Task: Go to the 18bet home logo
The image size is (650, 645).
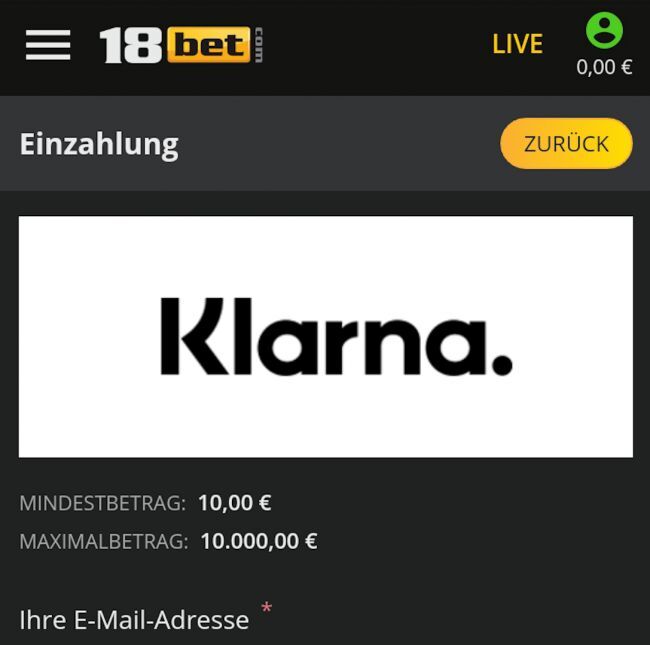Action: [181, 45]
